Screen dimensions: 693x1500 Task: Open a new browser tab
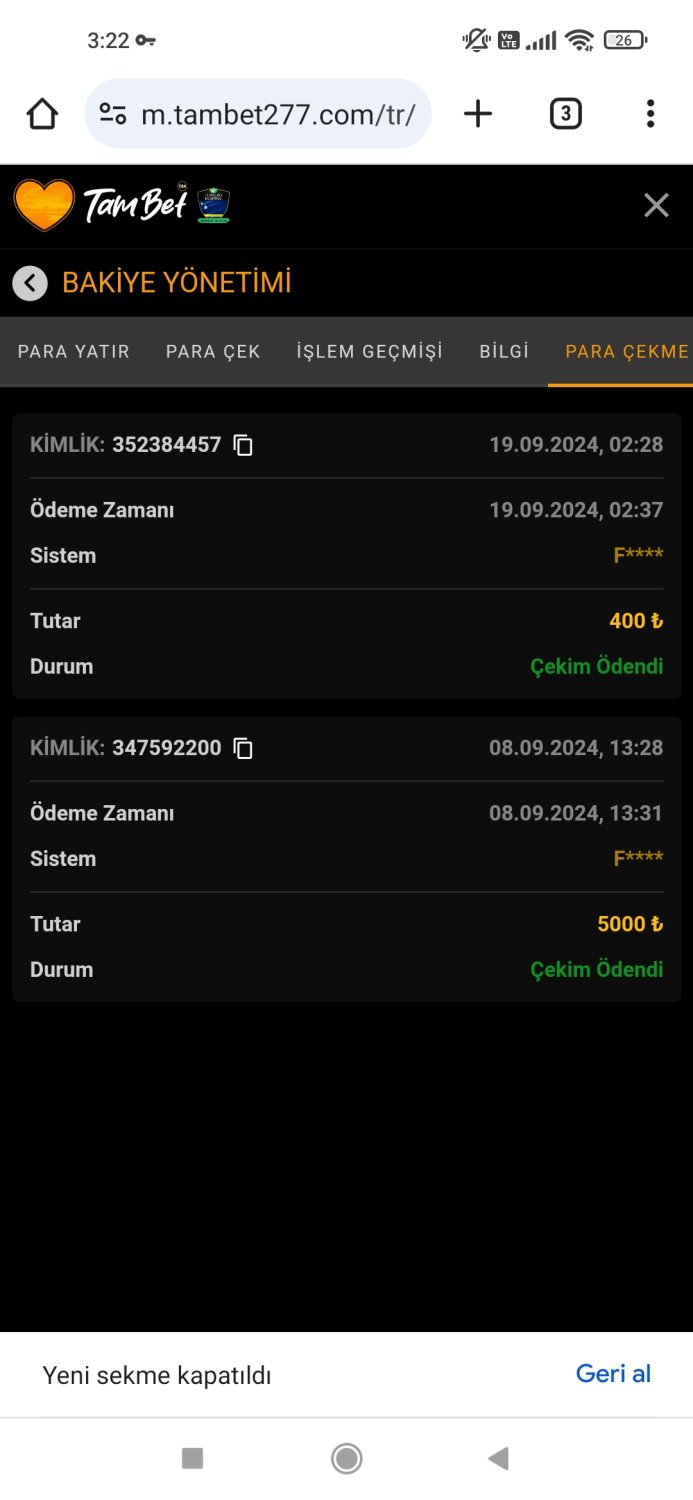pos(478,114)
